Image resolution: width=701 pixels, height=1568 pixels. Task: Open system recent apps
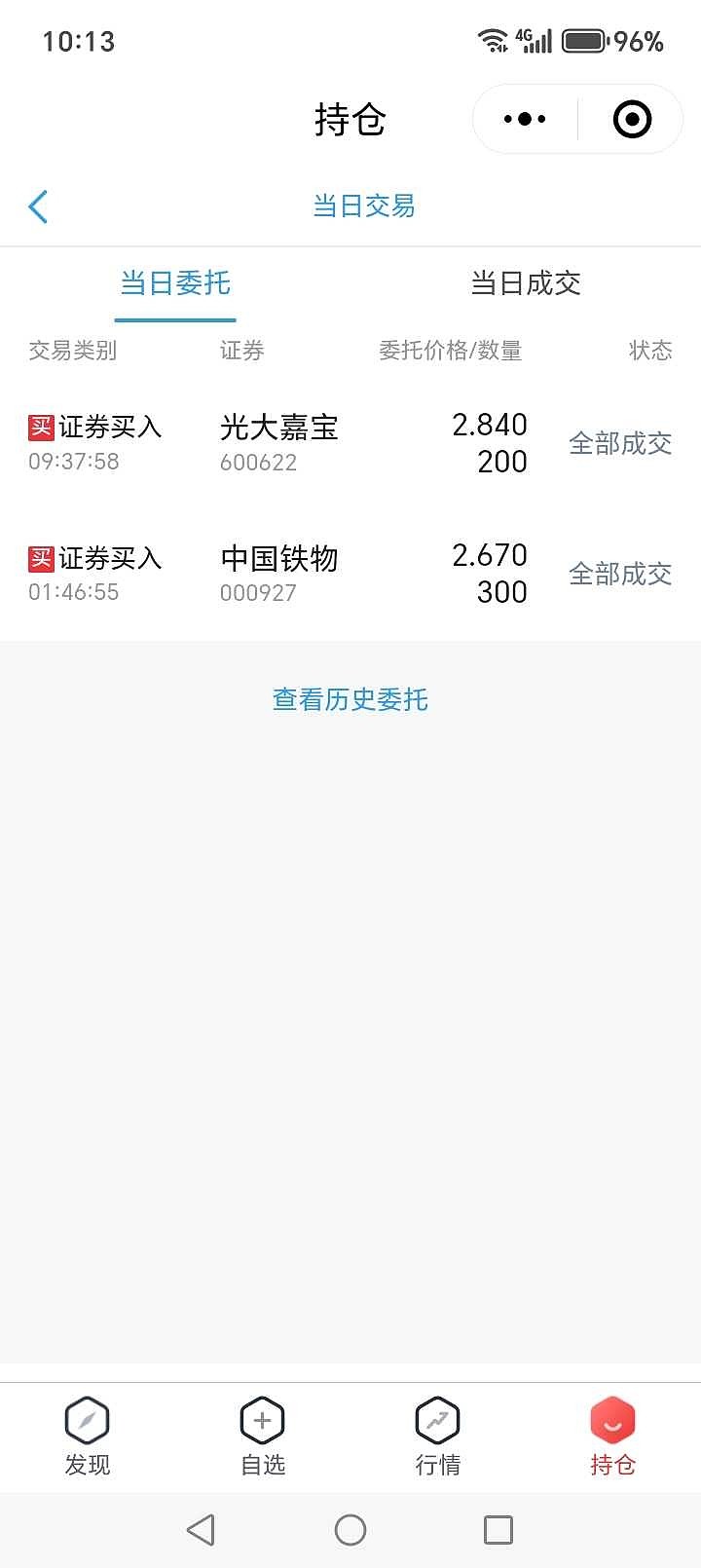[498, 1530]
